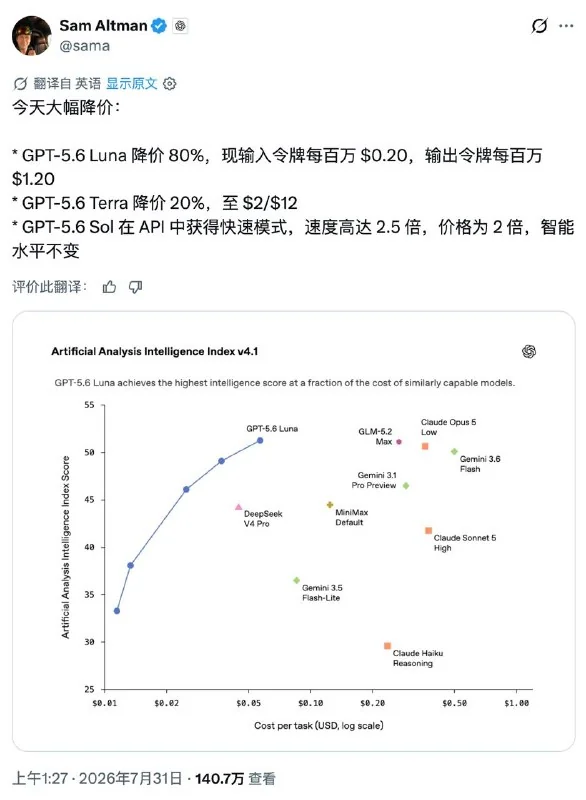The height and width of the screenshot is (800, 586).
Task: Open Sam Altman's profile picture
Action: coord(32,35)
